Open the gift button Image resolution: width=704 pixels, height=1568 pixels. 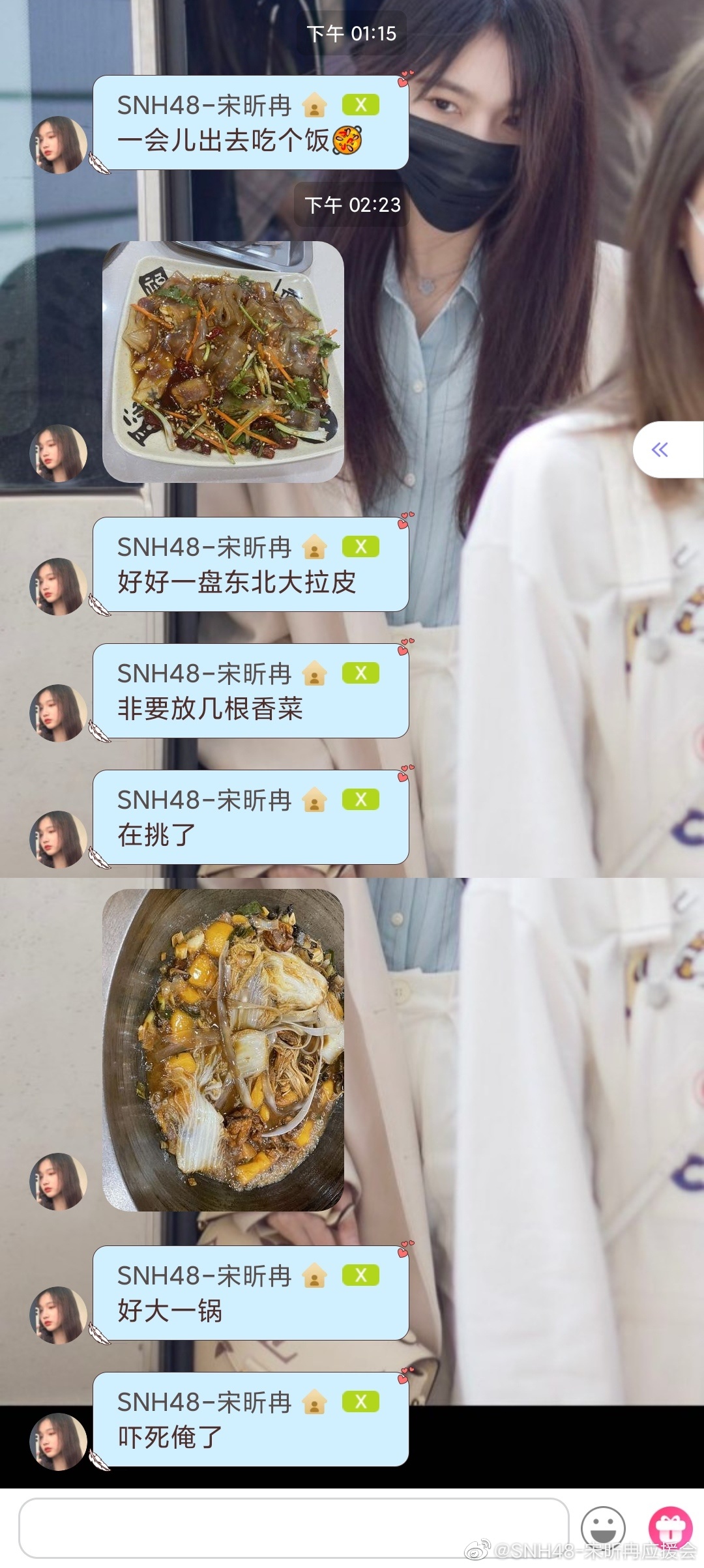669,1527
